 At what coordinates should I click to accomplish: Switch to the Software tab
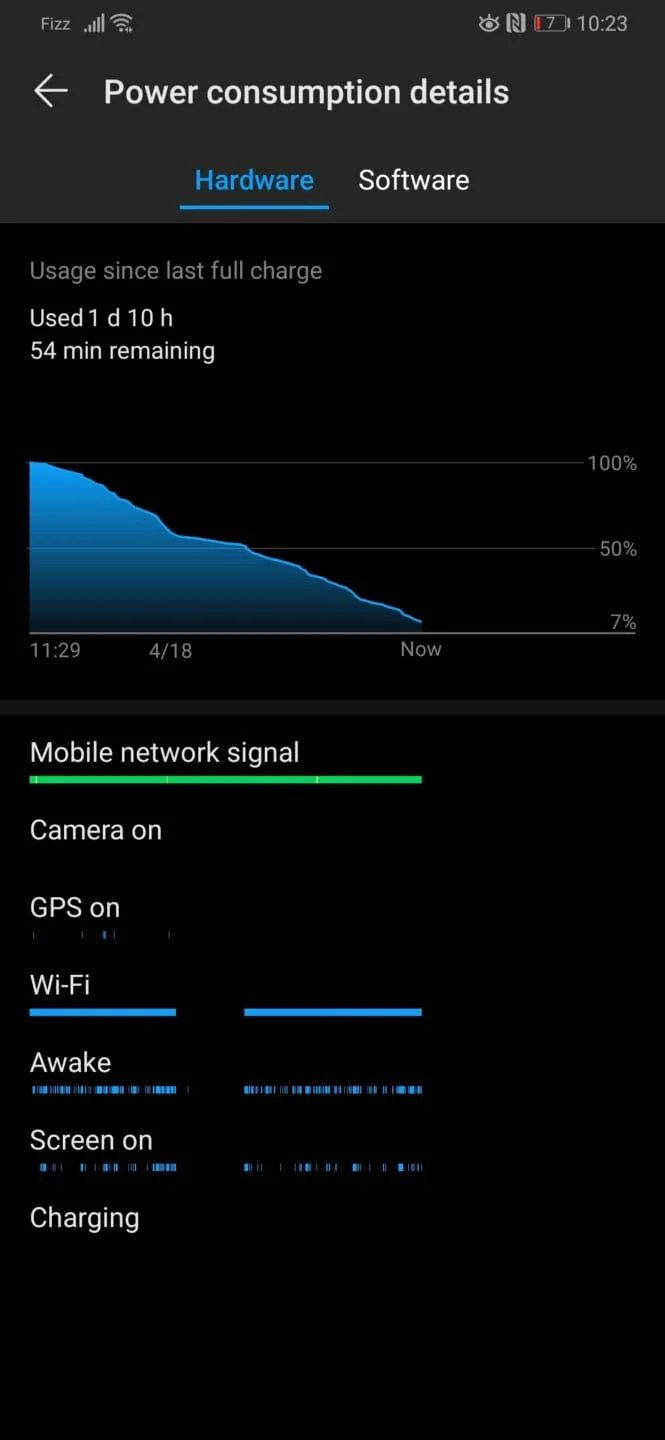click(x=413, y=180)
